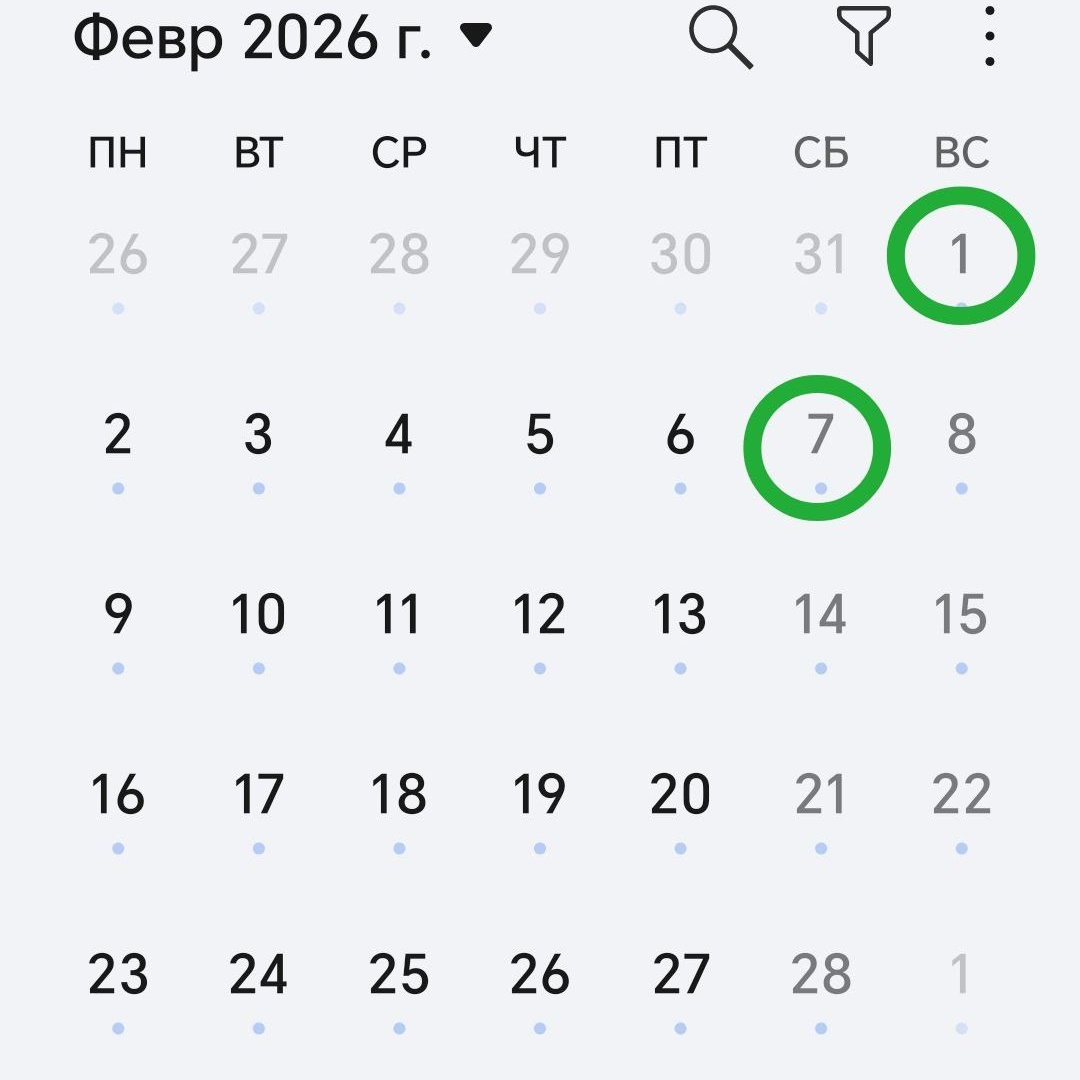The width and height of the screenshot is (1080, 1080).
Task: Open the three-dot overflow menu
Action: coord(989,38)
